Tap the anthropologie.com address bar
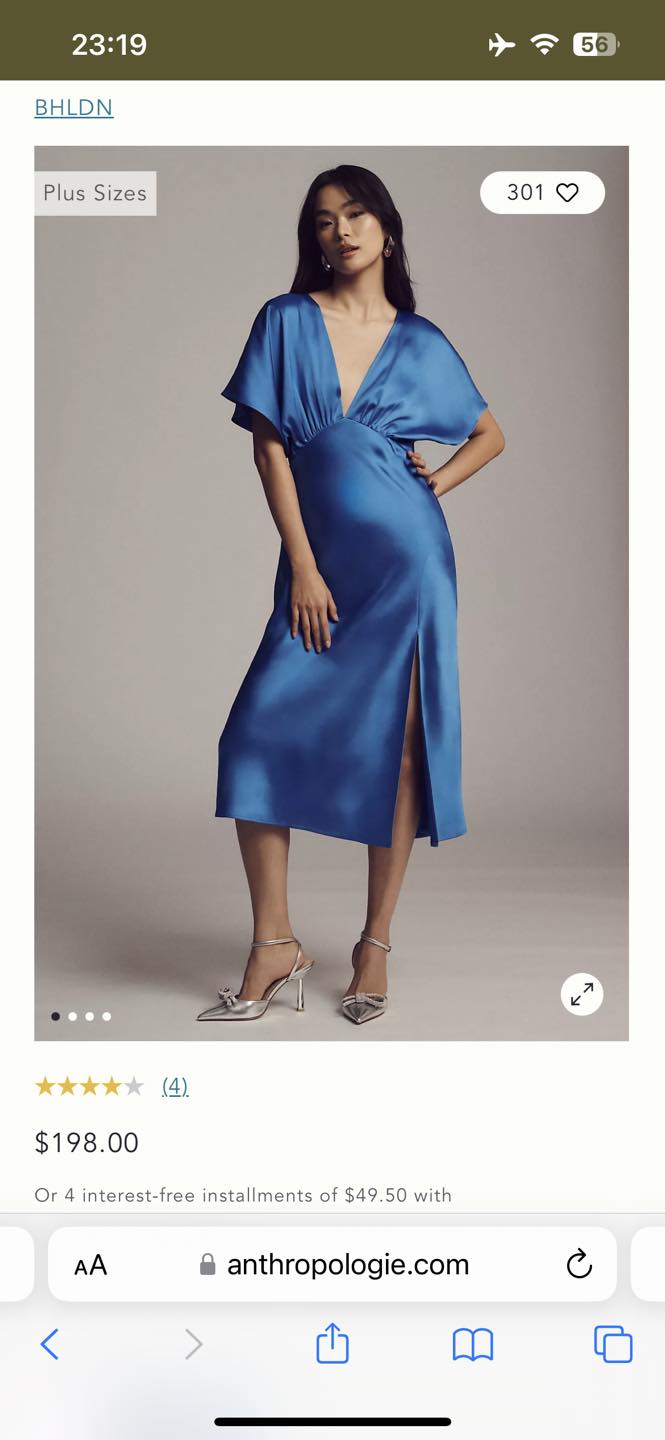665x1440 pixels. click(x=332, y=1264)
